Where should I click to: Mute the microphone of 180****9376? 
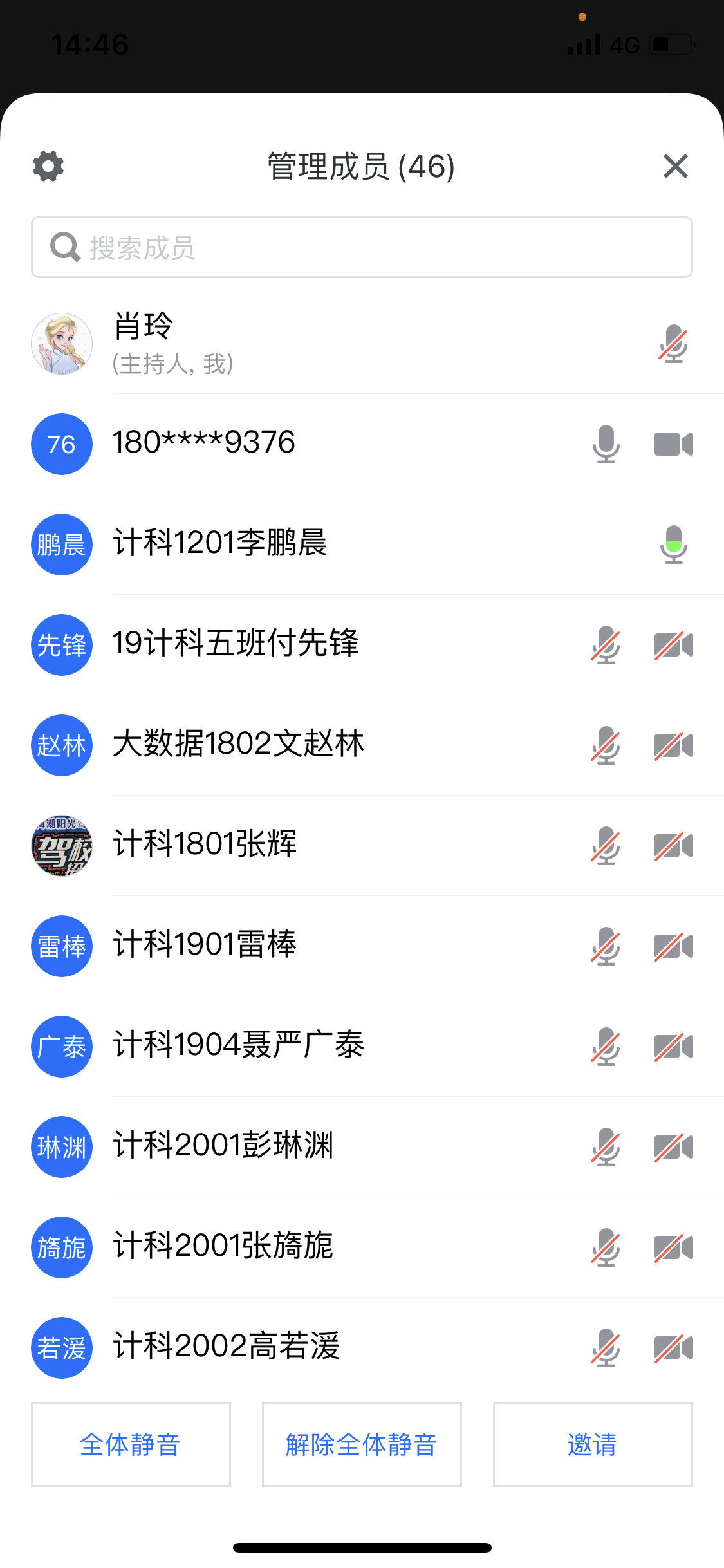(x=606, y=444)
